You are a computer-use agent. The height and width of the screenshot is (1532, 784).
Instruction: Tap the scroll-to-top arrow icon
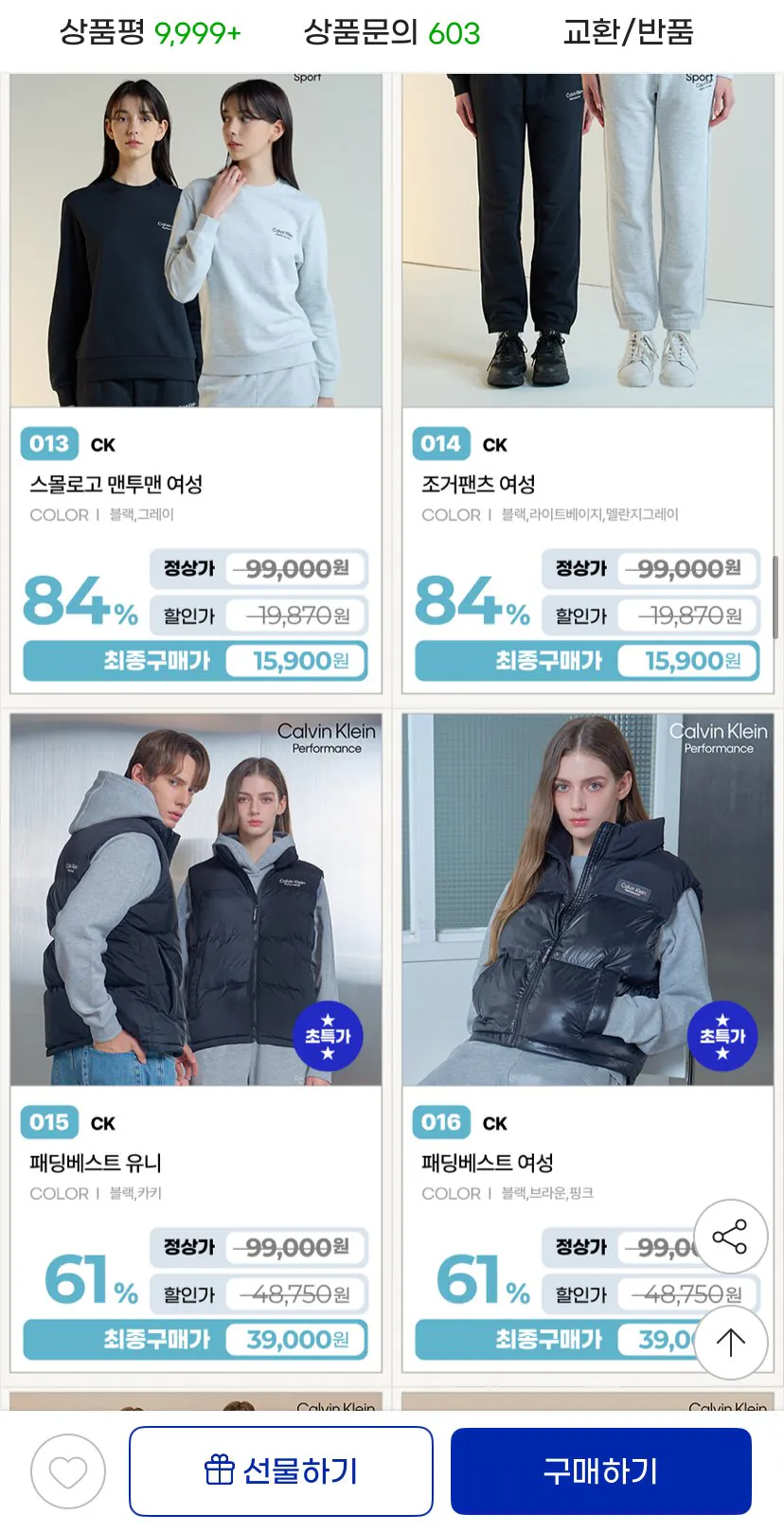coord(730,1342)
